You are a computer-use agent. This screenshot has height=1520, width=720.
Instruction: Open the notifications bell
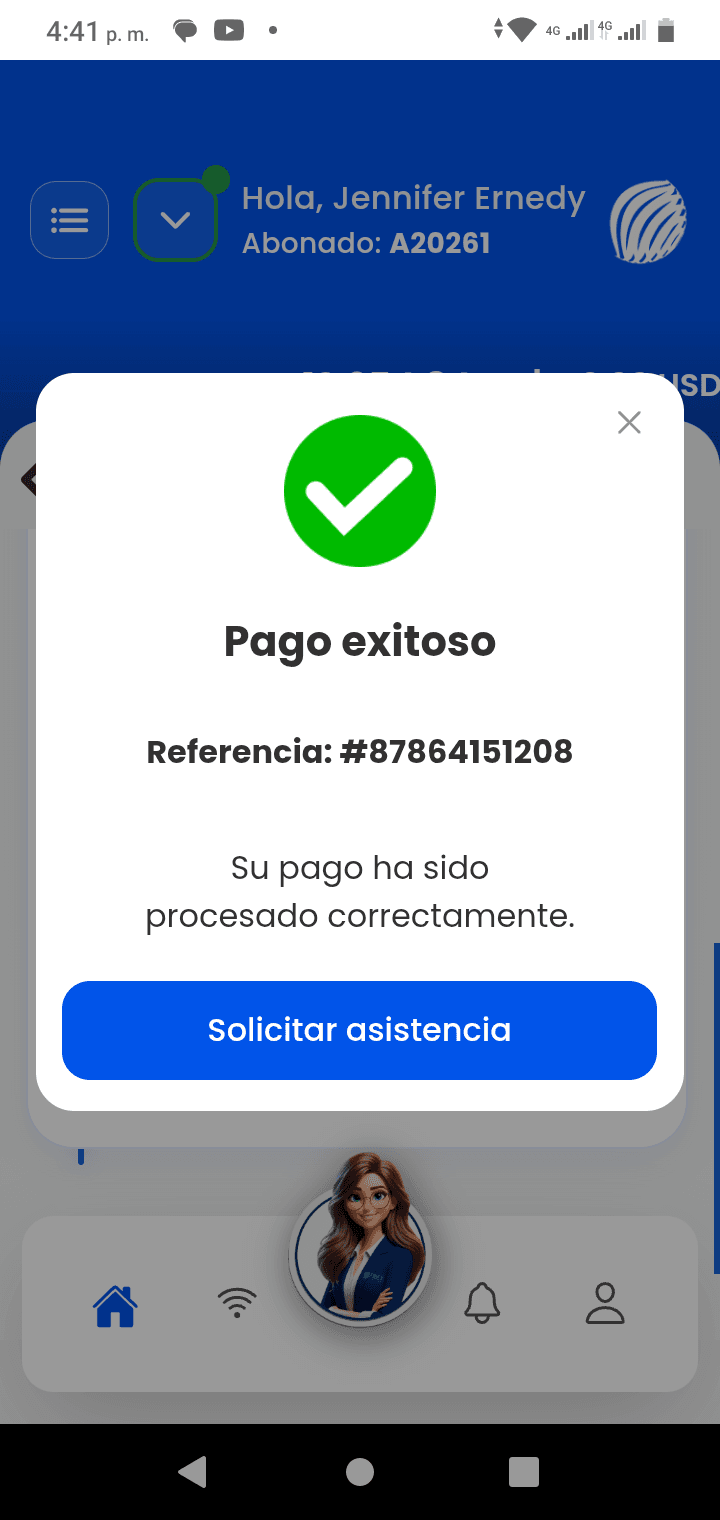[x=482, y=1303]
